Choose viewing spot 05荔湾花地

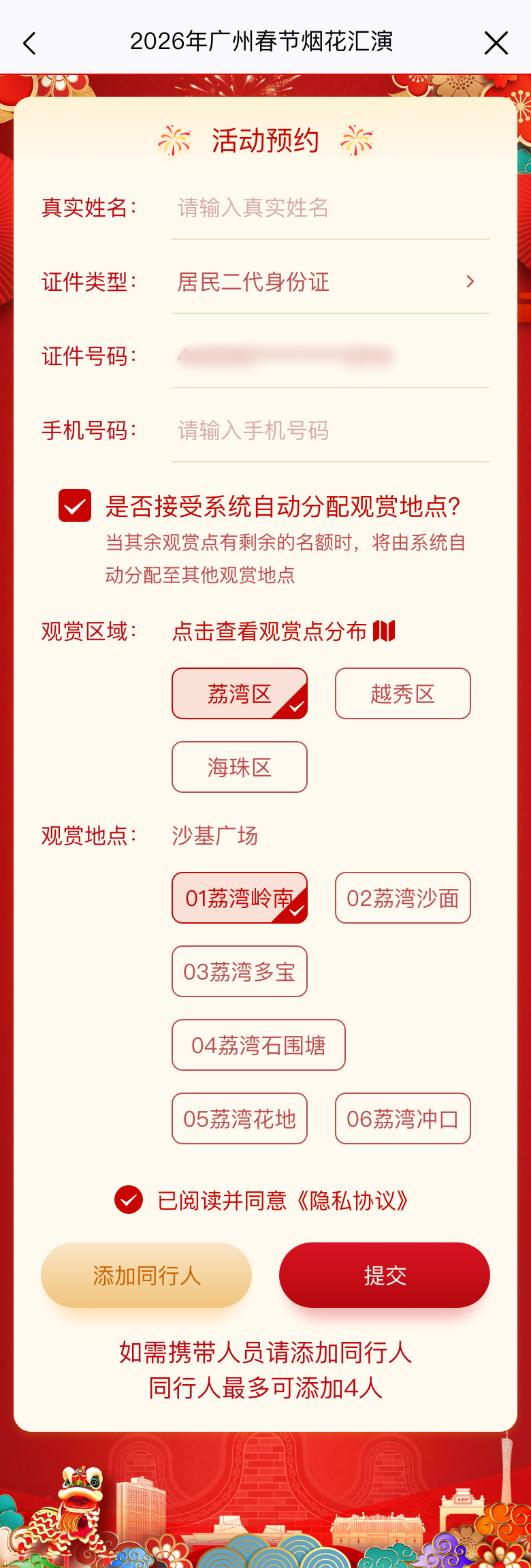(239, 1118)
